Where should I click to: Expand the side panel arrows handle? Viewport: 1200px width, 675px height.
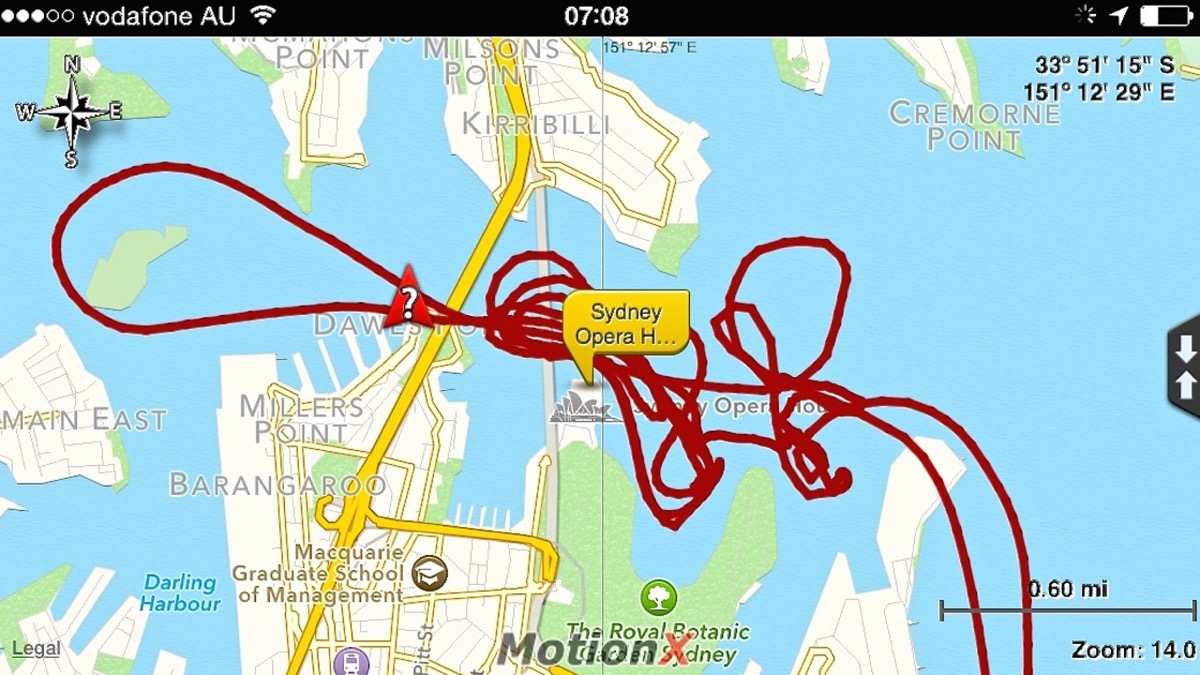tap(1185, 367)
